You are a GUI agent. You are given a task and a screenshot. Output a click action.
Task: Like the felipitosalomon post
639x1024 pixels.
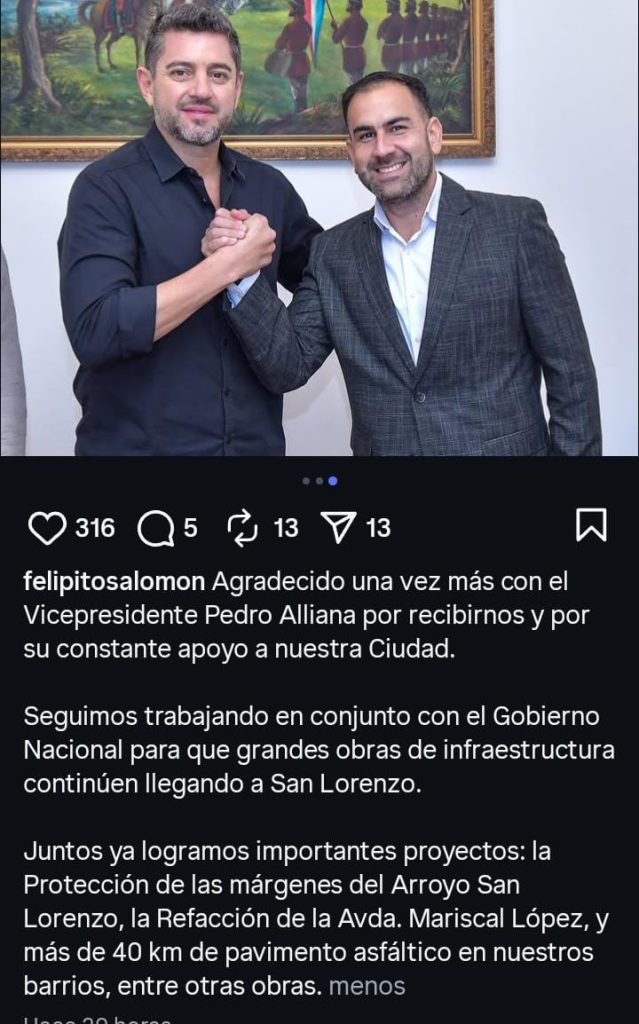(x=47, y=528)
